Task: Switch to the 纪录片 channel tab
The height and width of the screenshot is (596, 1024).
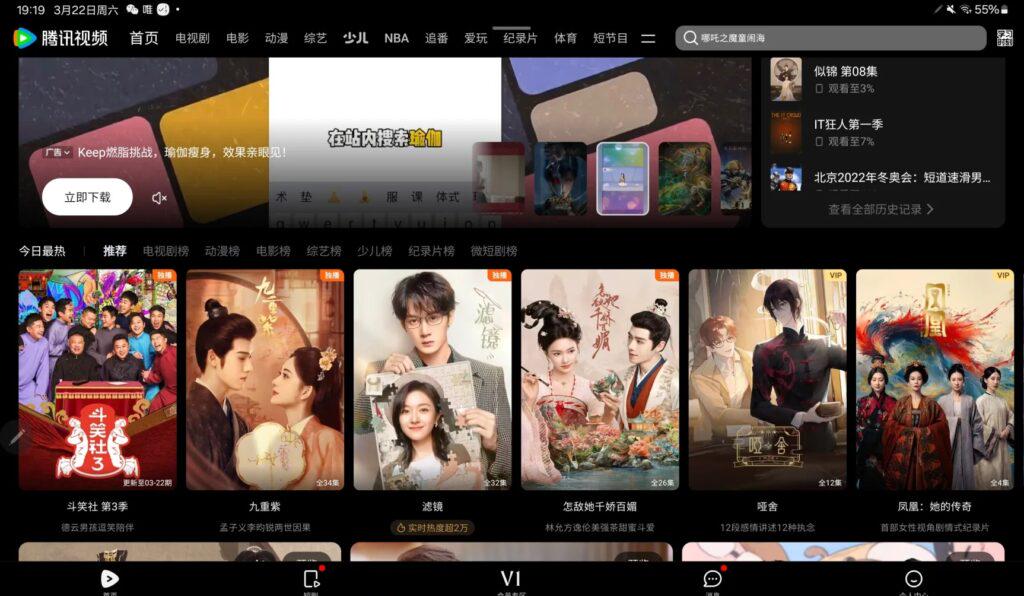Action: tap(520, 38)
